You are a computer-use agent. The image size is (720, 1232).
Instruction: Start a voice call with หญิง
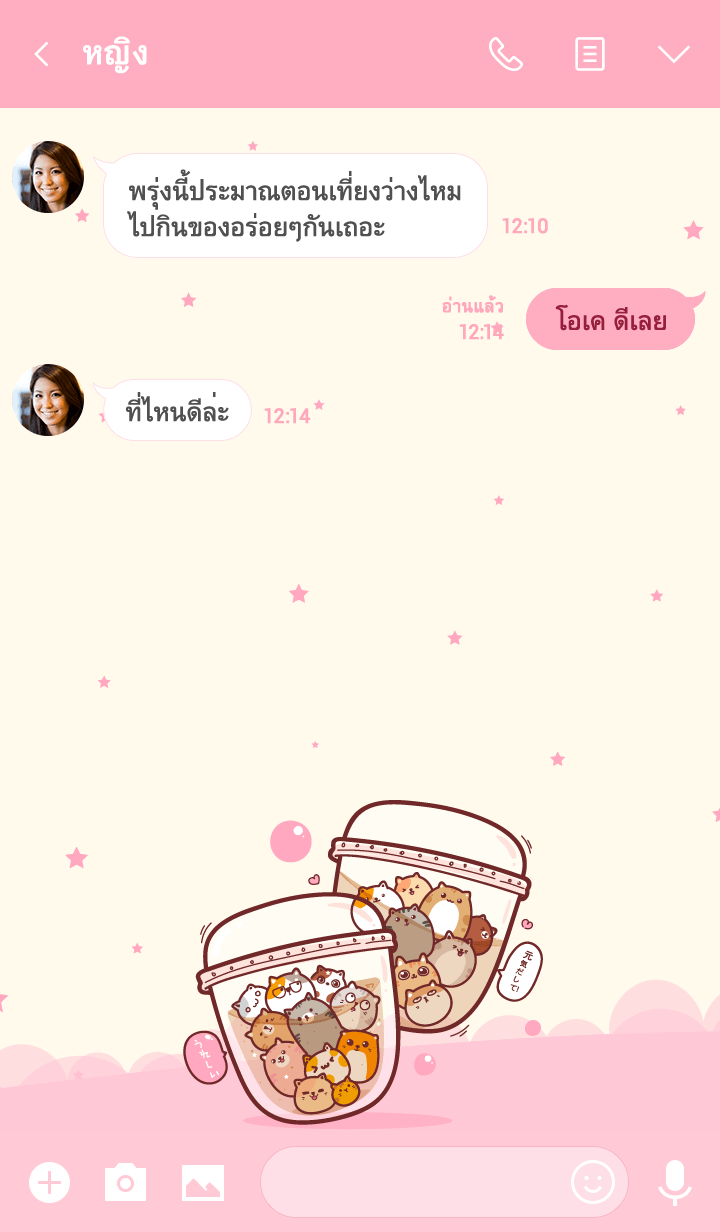click(x=505, y=54)
